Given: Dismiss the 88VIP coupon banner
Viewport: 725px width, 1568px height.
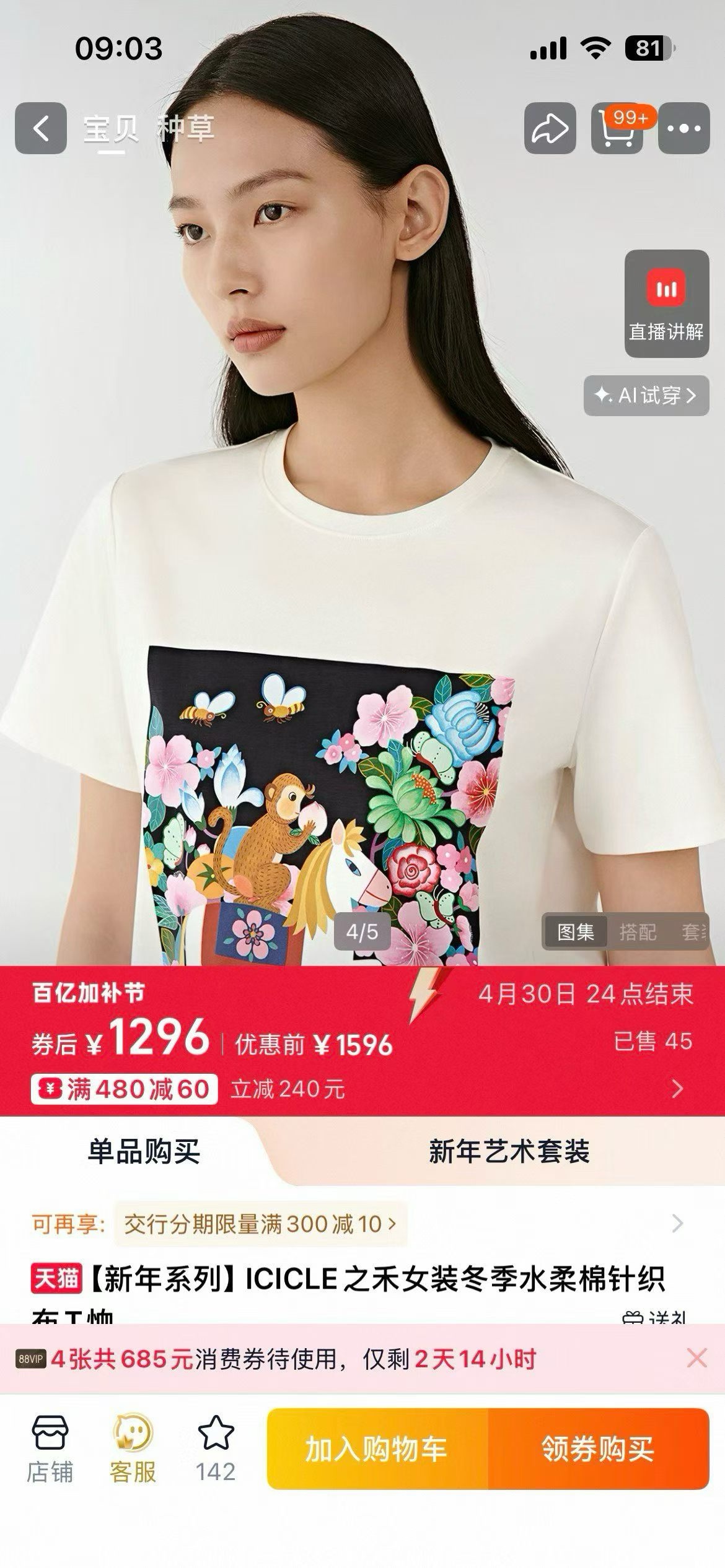Looking at the screenshot, I should (x=697, y=1359).
